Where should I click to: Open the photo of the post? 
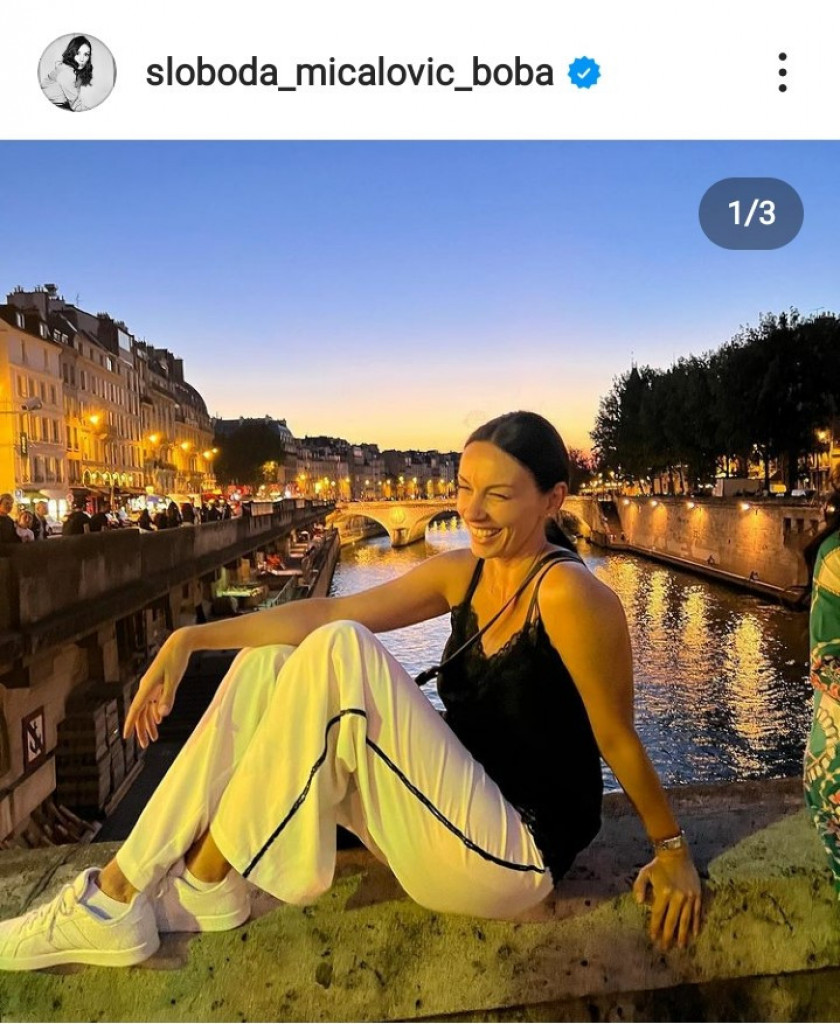(420, 580)
